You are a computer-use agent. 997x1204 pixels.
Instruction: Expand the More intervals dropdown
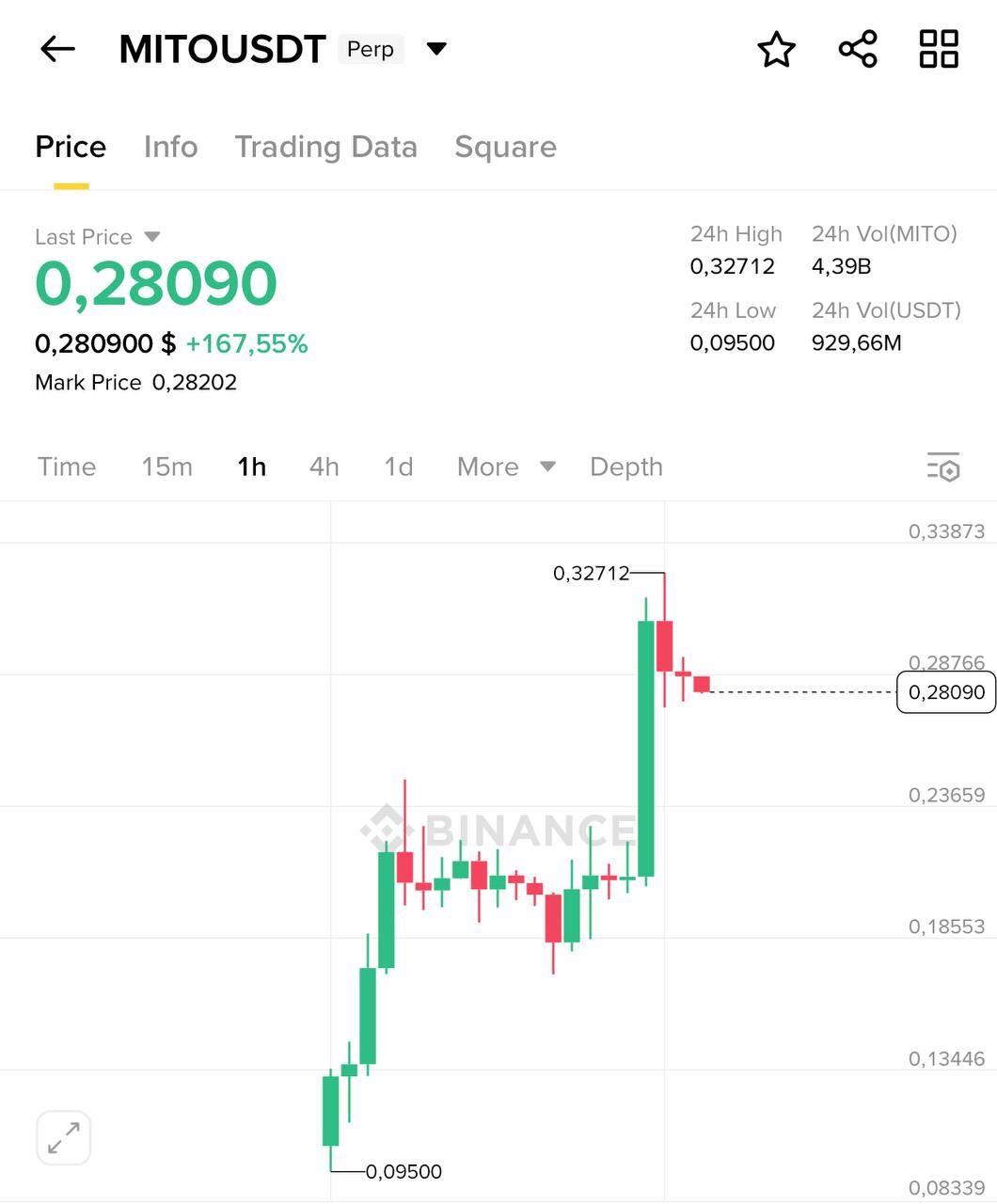click(x=505, y=467)
